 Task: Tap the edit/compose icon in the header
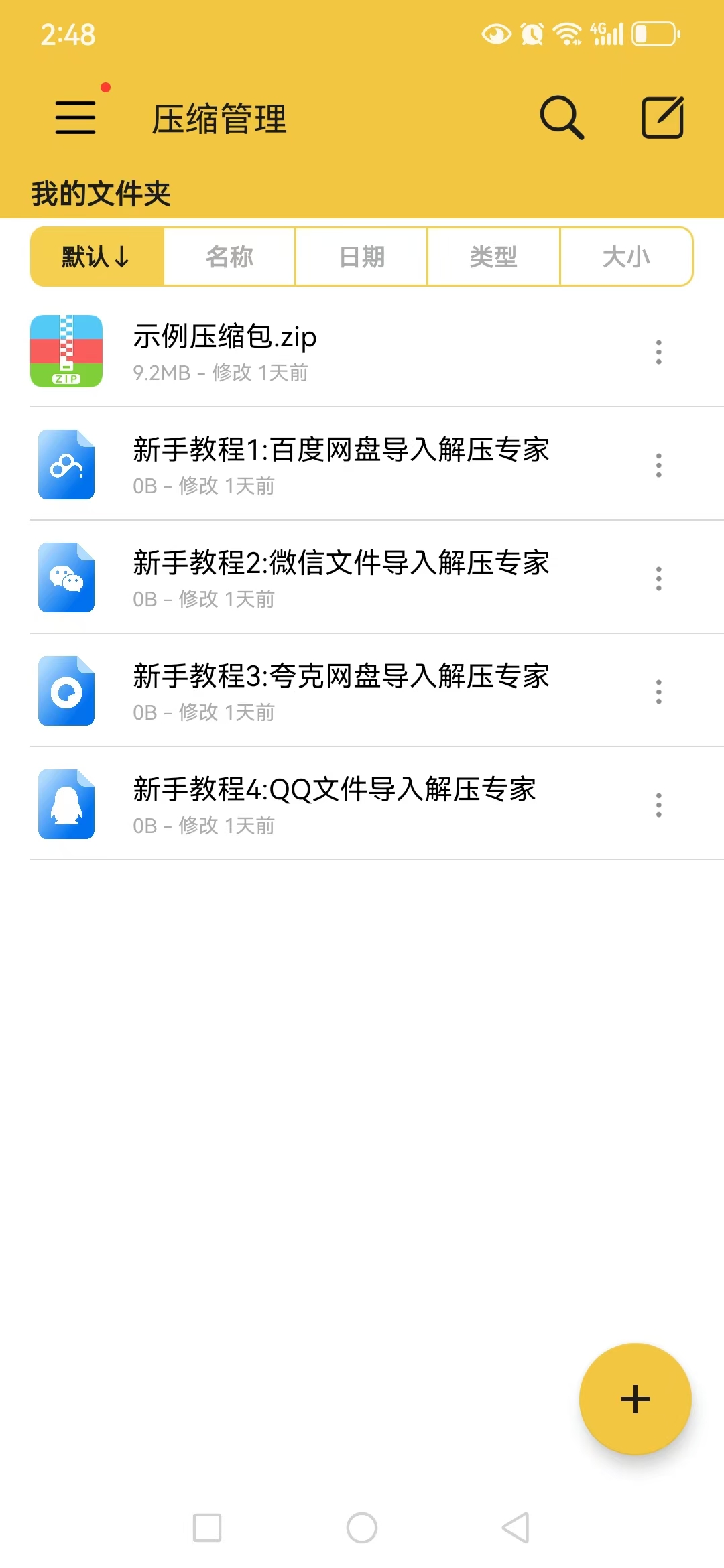(662, 117)
